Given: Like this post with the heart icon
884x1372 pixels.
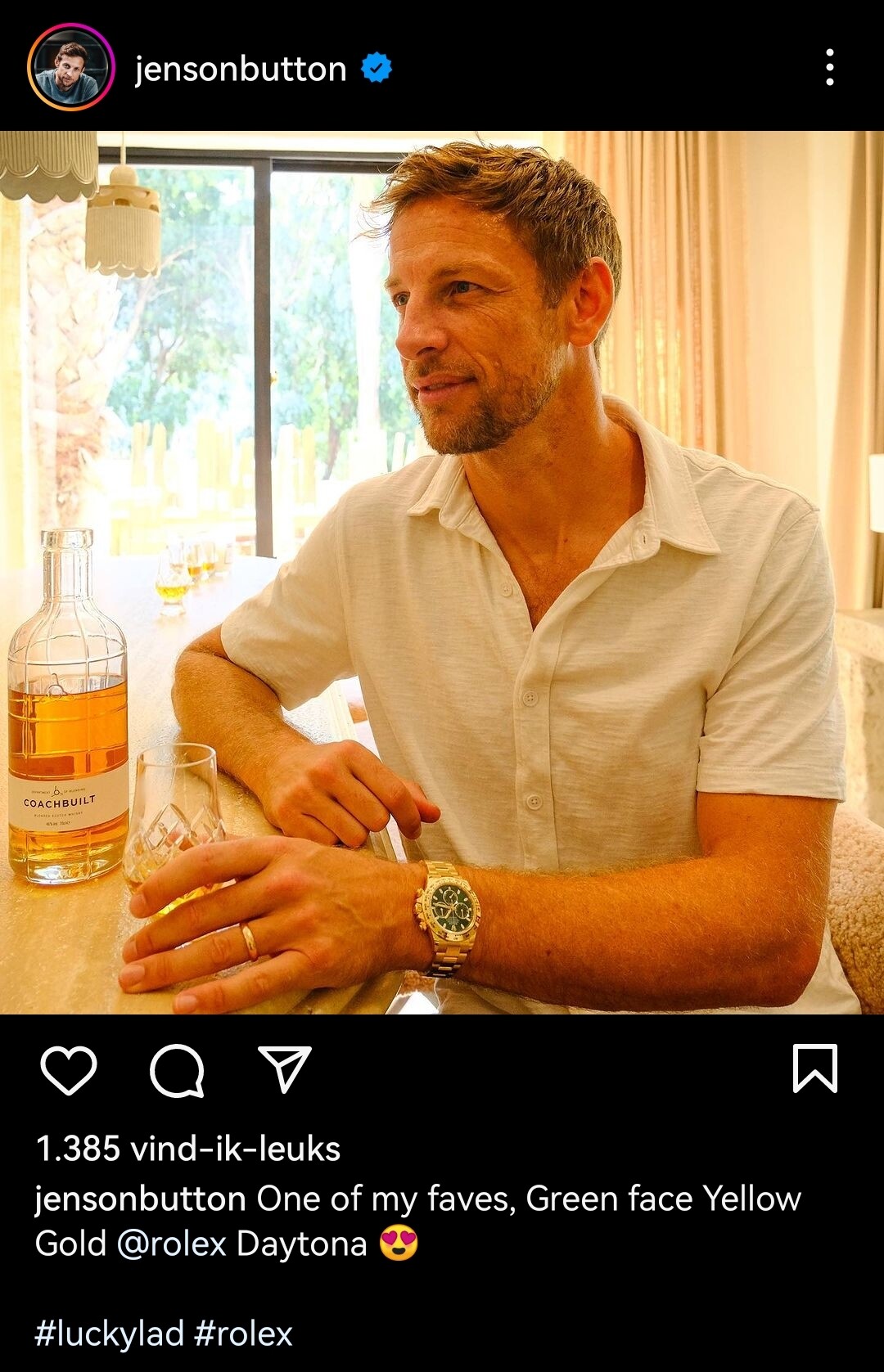Looking at the screenshot, I should click(x=69, y=1069).
